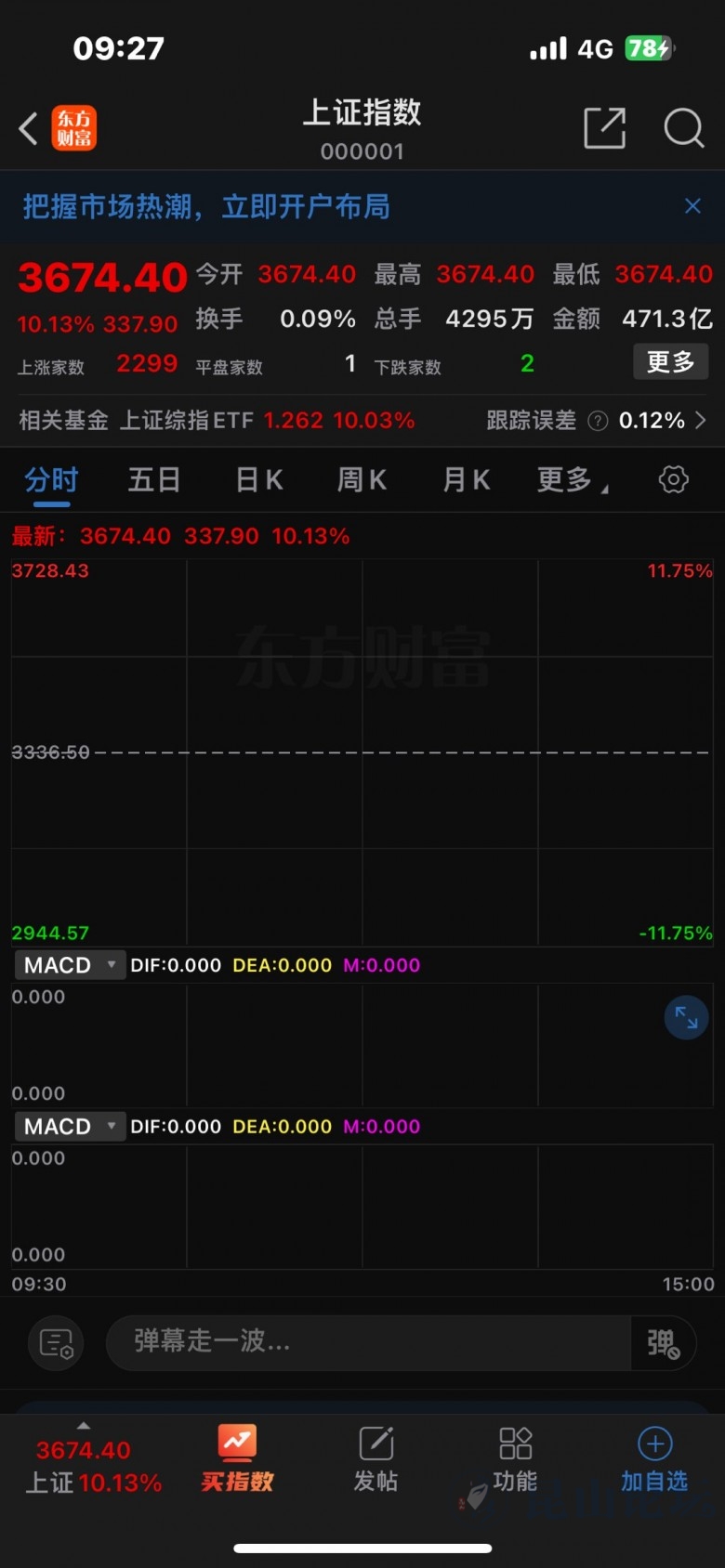Type a comment in the 弹幕走一波 field
The height and width of the screenshot is (1568, 725).
[x=367, y=1342]
